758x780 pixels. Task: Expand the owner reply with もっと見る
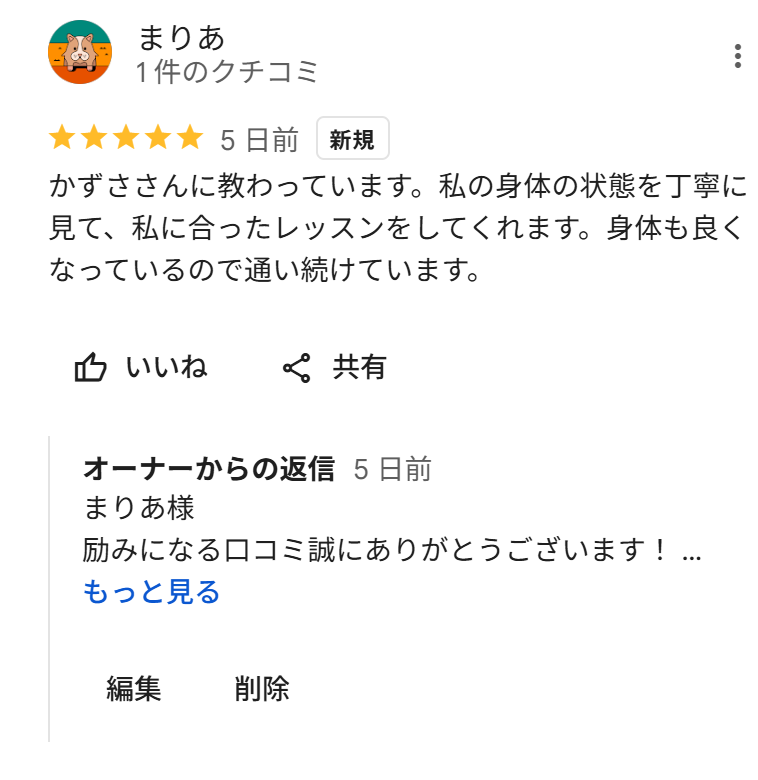[x=152, y=592]
